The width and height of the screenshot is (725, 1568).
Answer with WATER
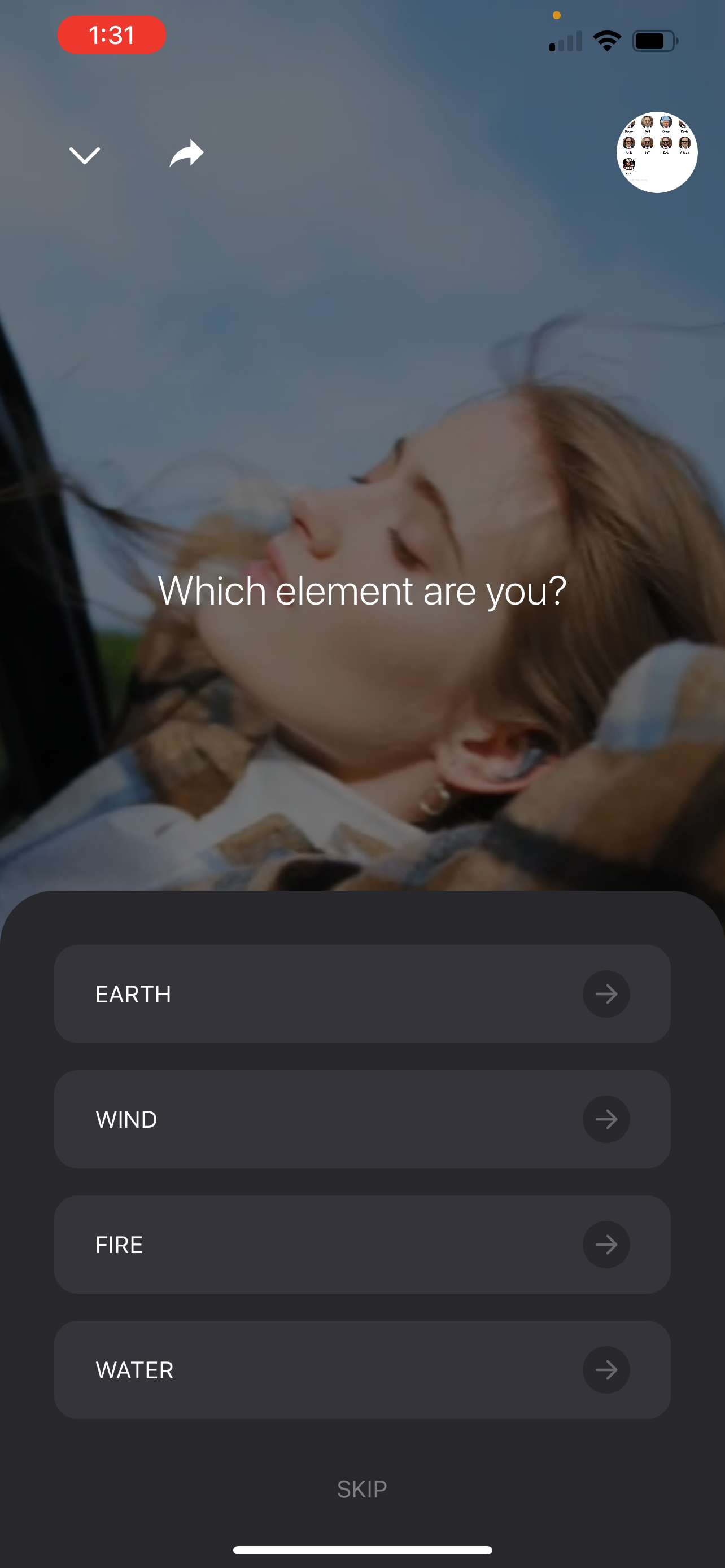coord(362,1369)
